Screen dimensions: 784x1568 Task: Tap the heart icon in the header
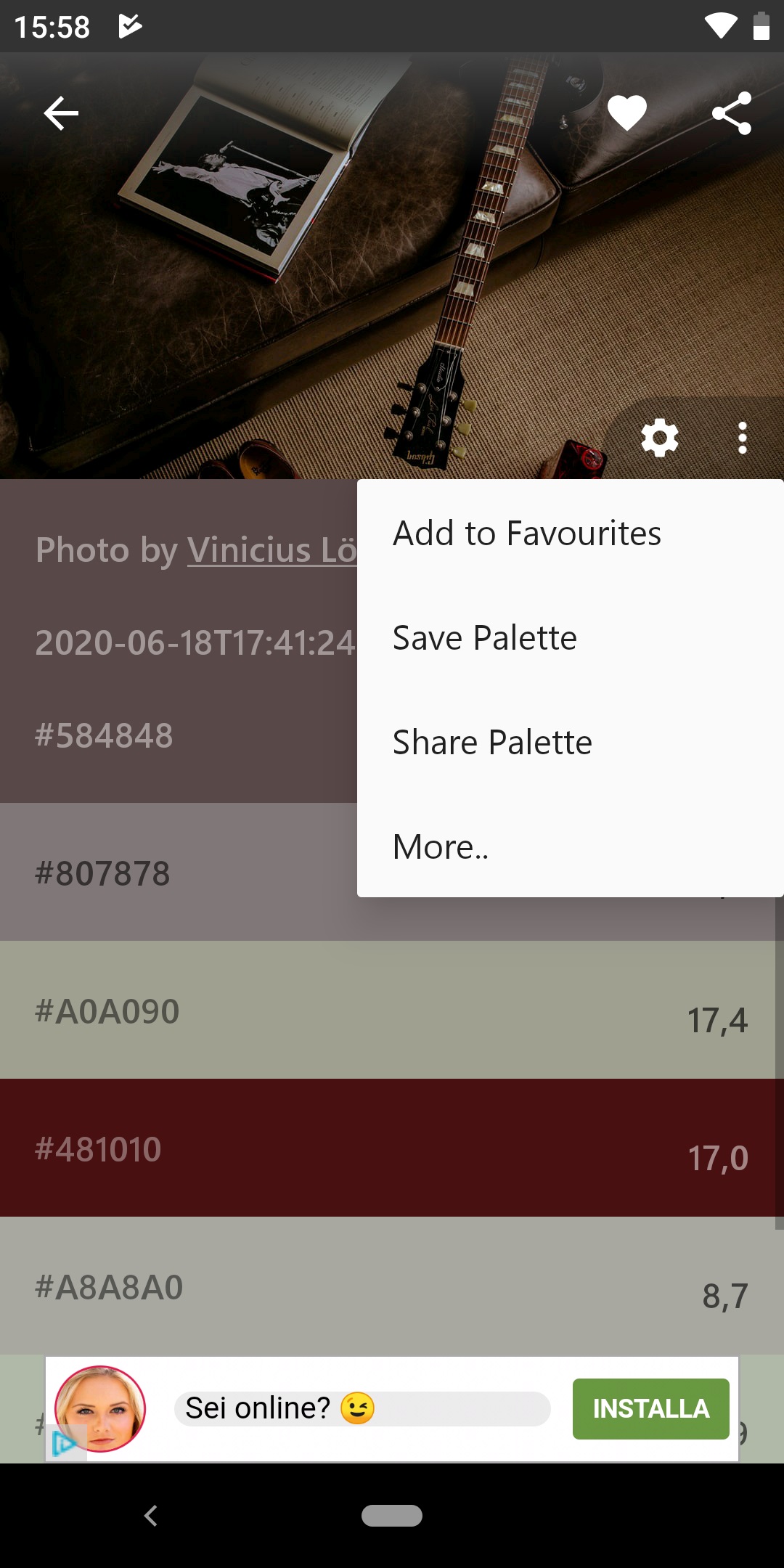point(626,114)
